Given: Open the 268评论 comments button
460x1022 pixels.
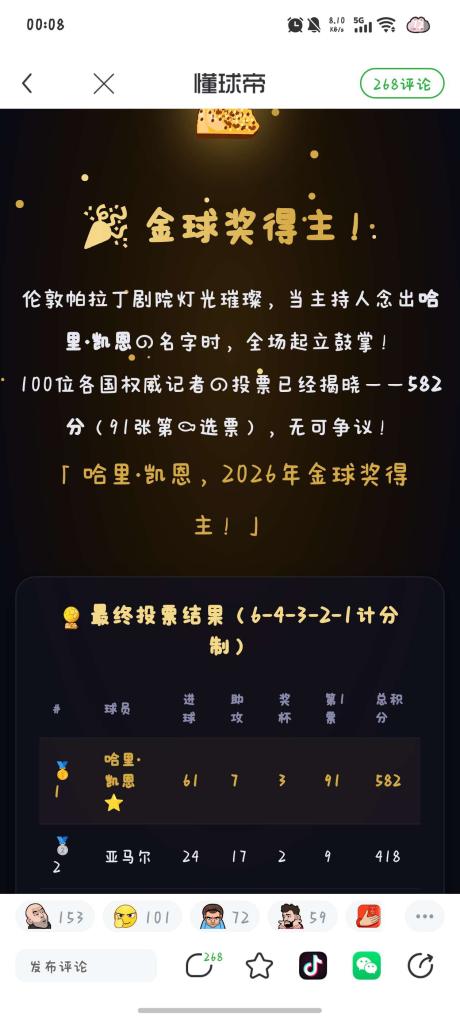Looking at the screenshot, I should [402, 83].
